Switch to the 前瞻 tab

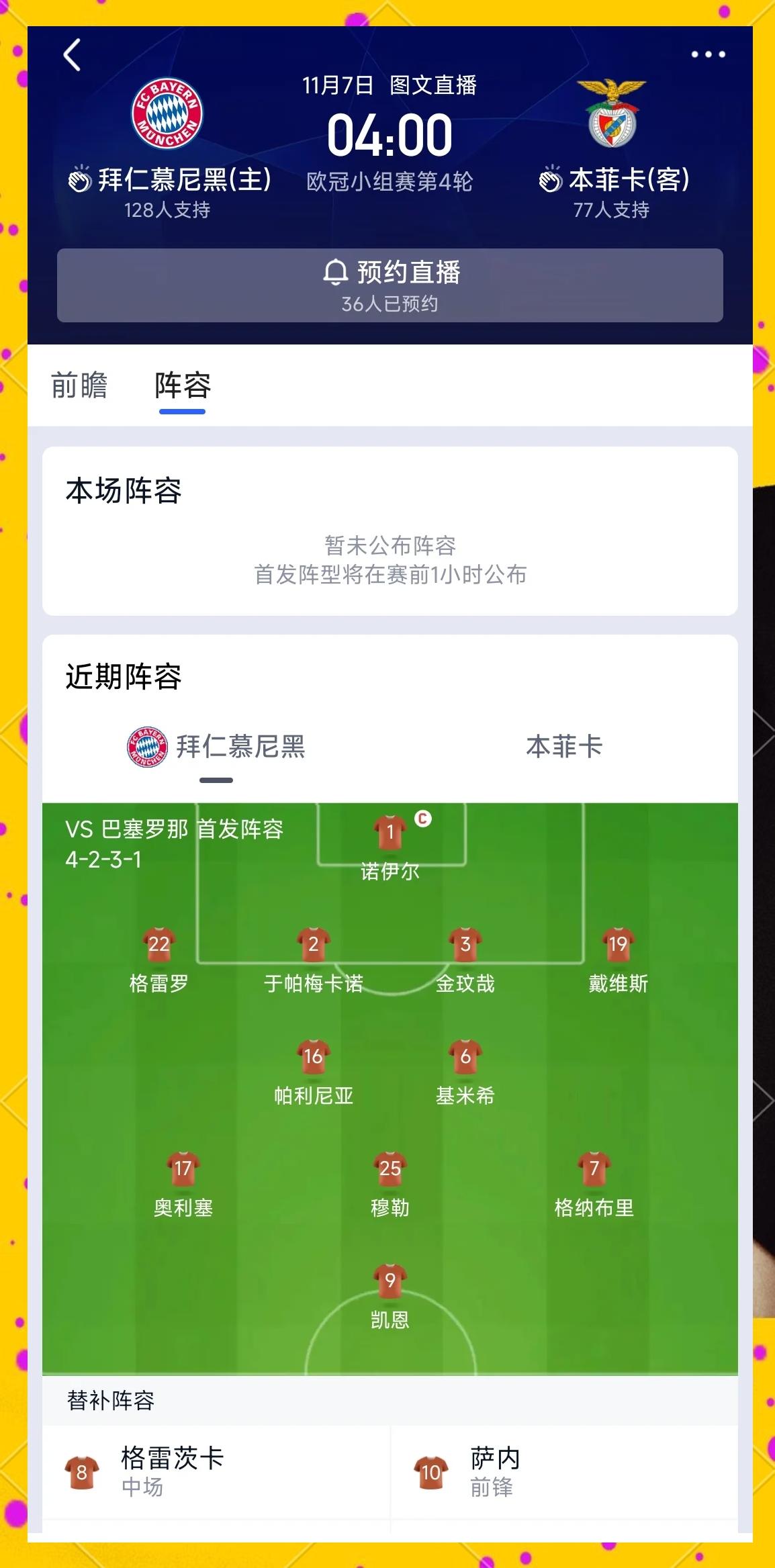[x=79, y=385]
